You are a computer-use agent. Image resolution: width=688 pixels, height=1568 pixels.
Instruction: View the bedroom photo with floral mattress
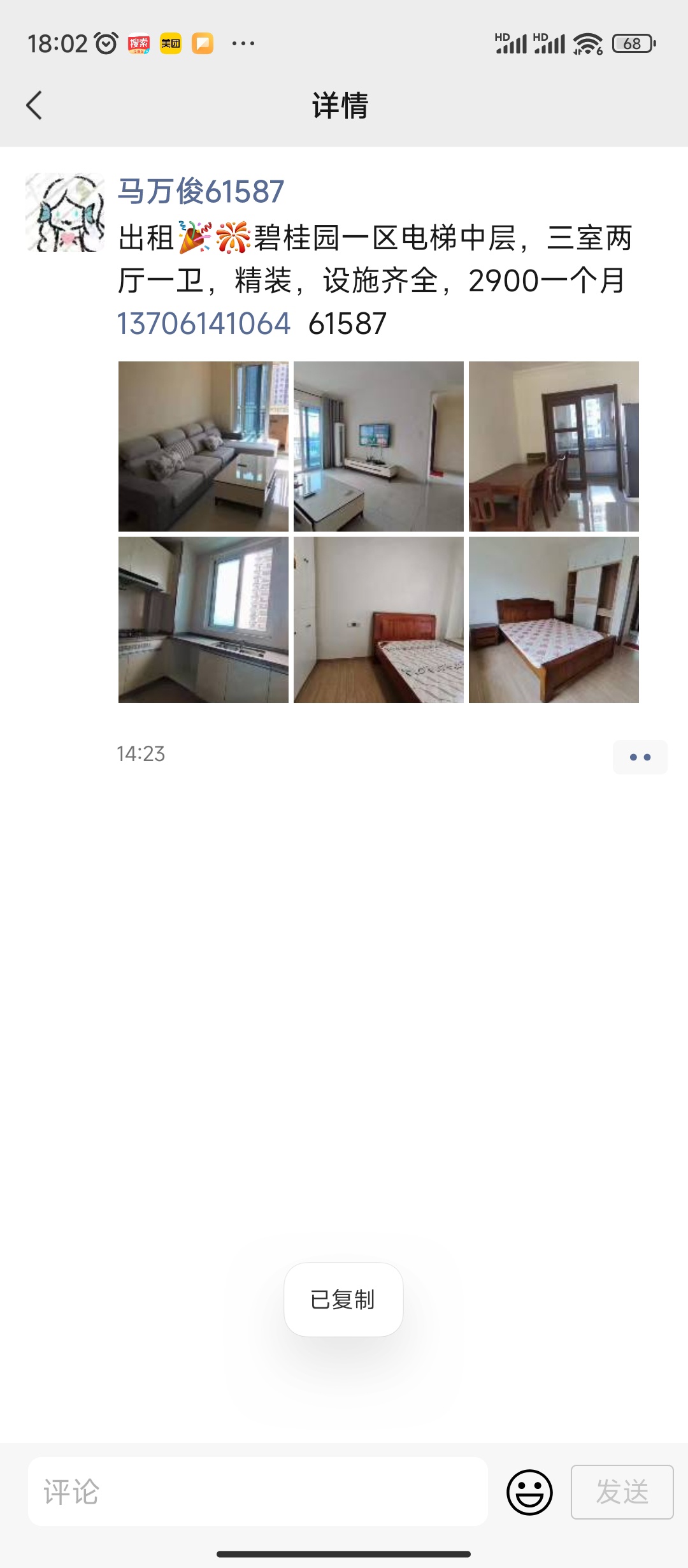(x=554, y=620)
